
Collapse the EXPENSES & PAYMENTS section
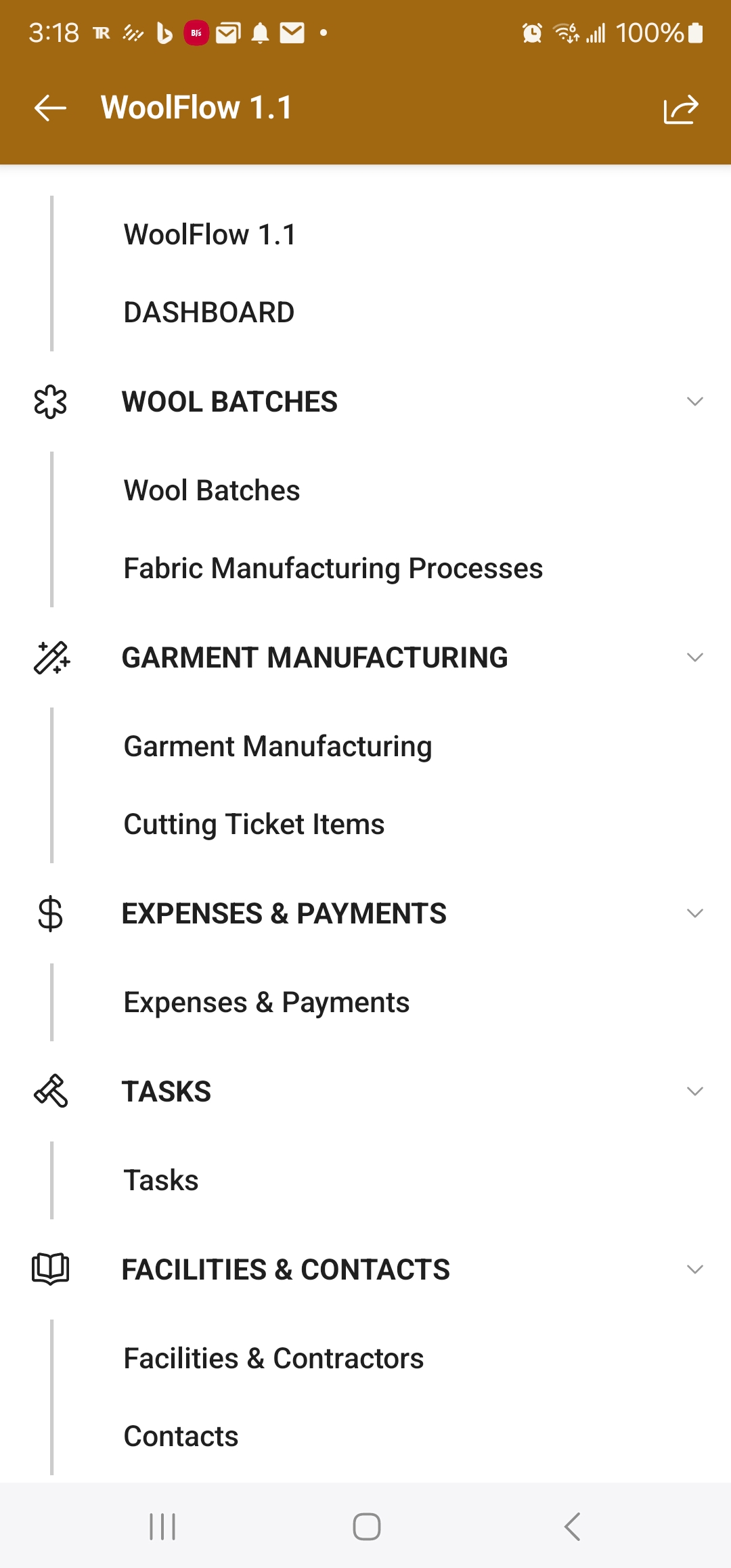pos(694,913)
